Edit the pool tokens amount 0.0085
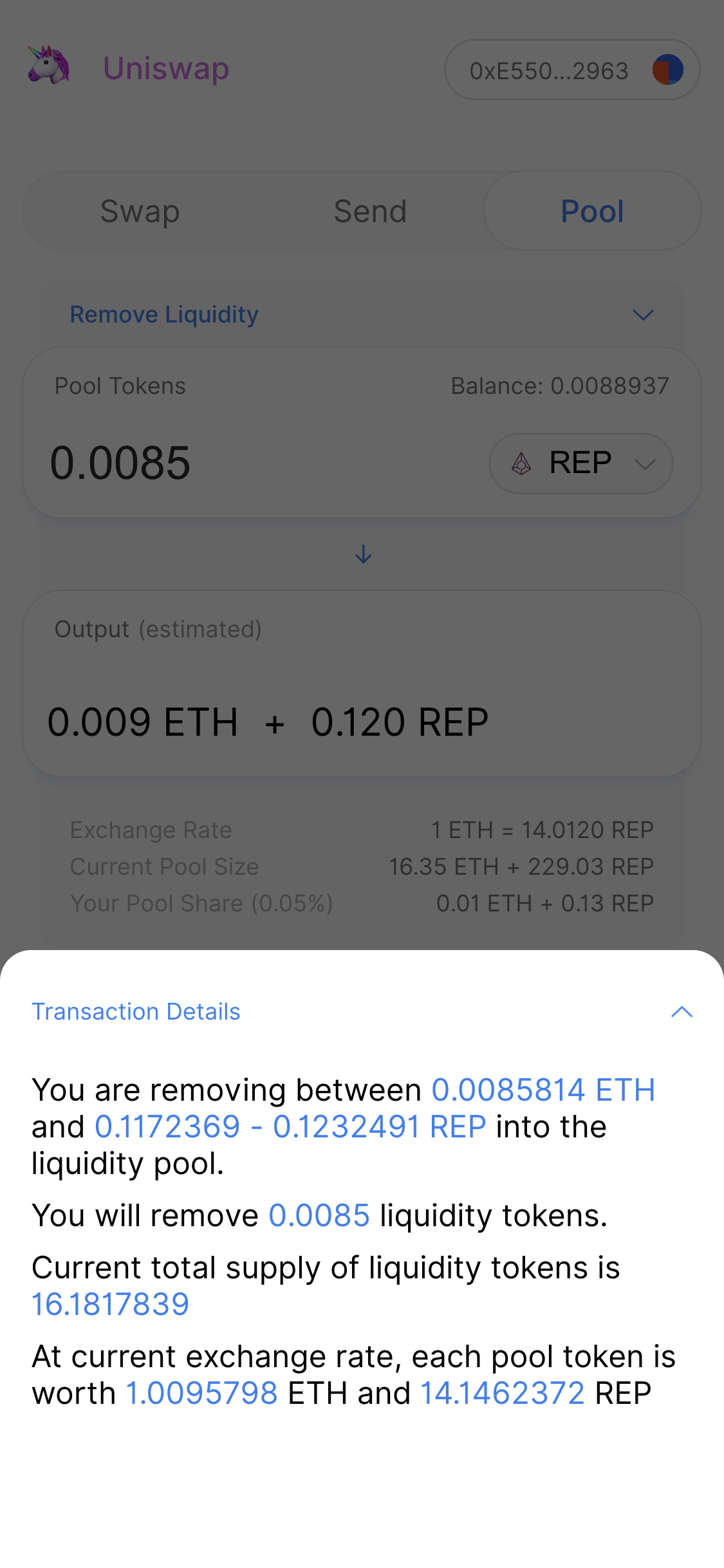This screenshot has height=1568, width=724. tap(193, 463)
